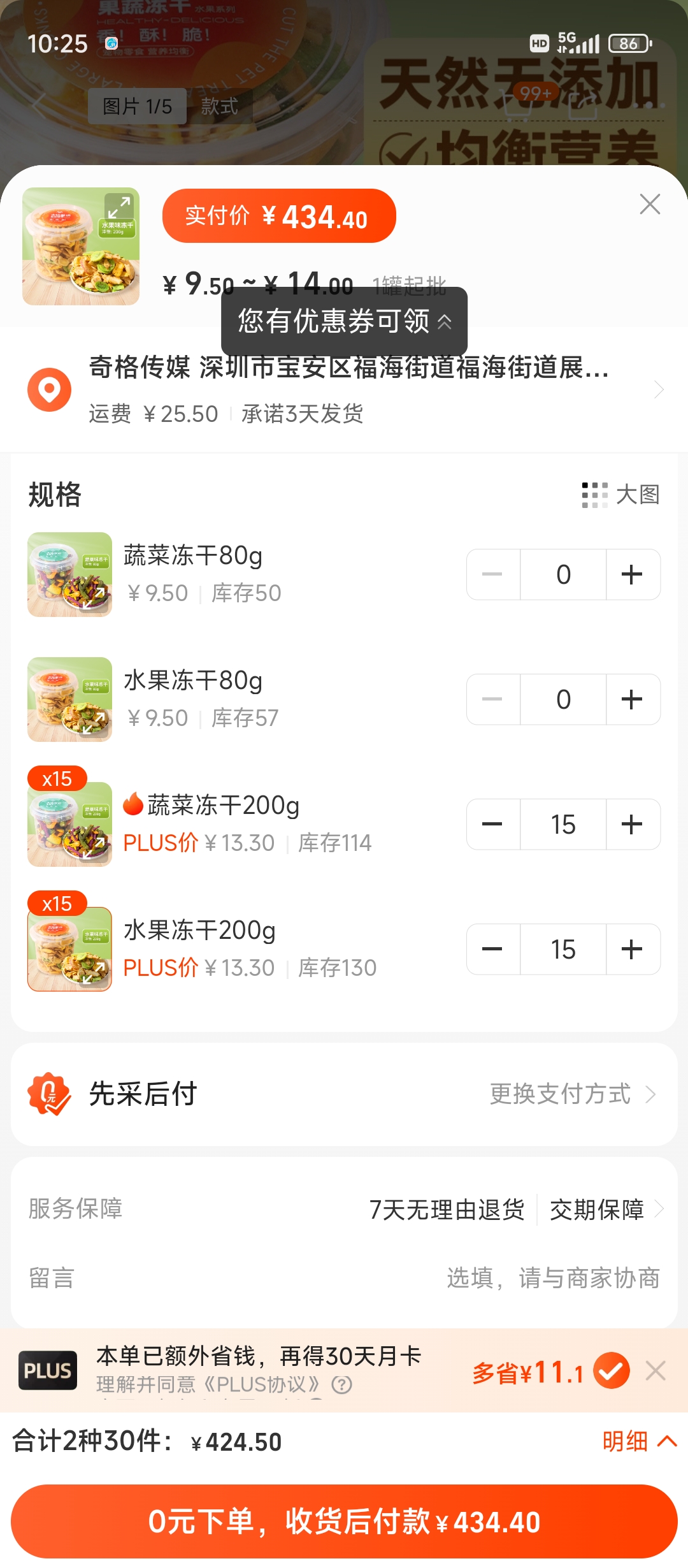Decrease quantity of 蔬菜冻干200g
The width and height of the screenshot is (688, 1568).
[492, 825]
